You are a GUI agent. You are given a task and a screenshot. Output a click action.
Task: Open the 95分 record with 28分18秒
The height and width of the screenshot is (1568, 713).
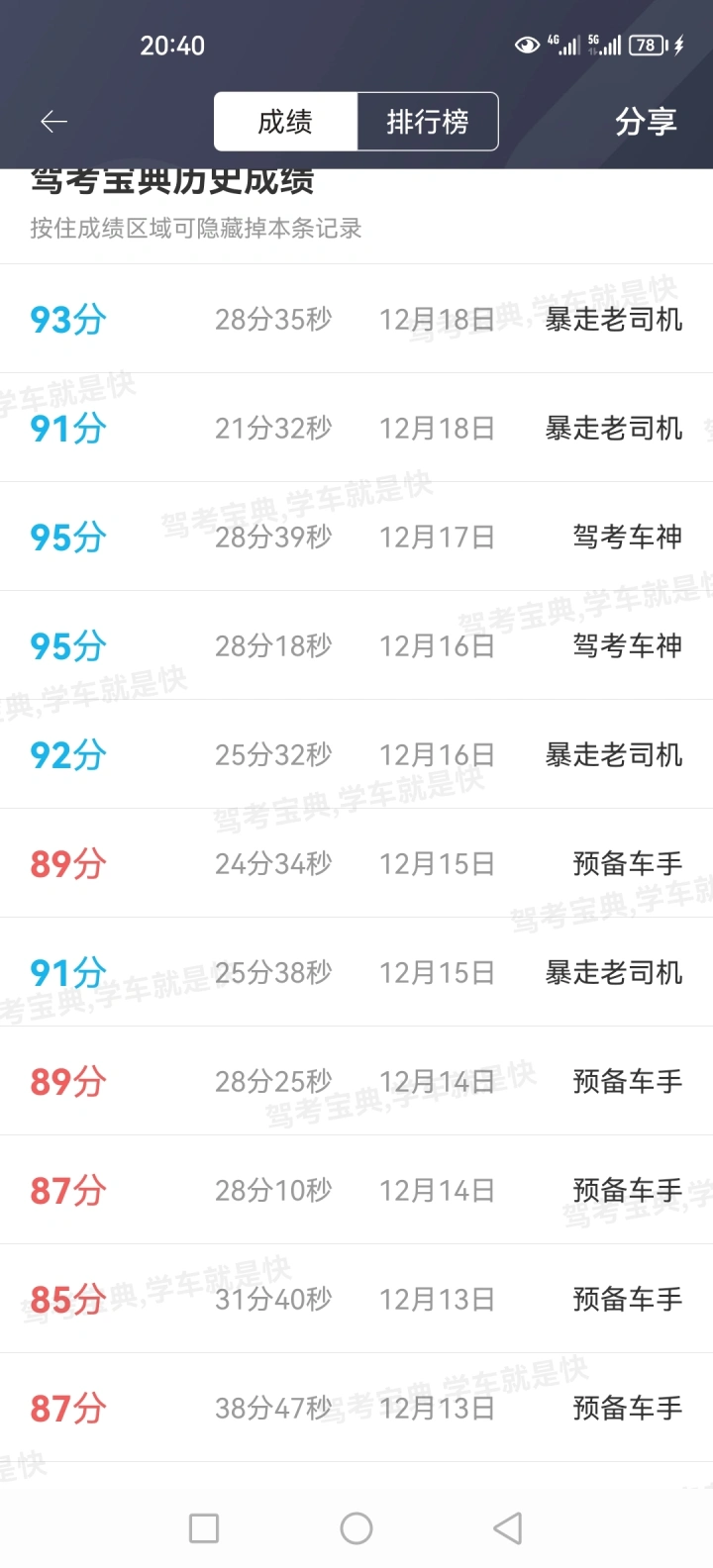point(356,645)
